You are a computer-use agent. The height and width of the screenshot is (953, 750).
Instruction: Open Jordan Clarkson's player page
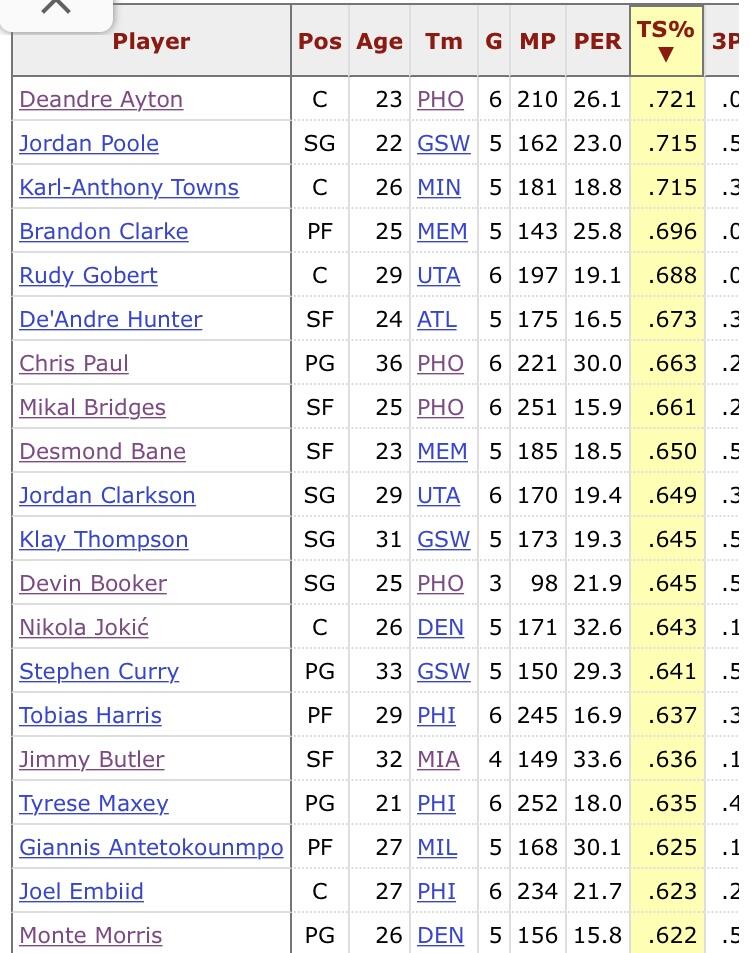point(107,495)
